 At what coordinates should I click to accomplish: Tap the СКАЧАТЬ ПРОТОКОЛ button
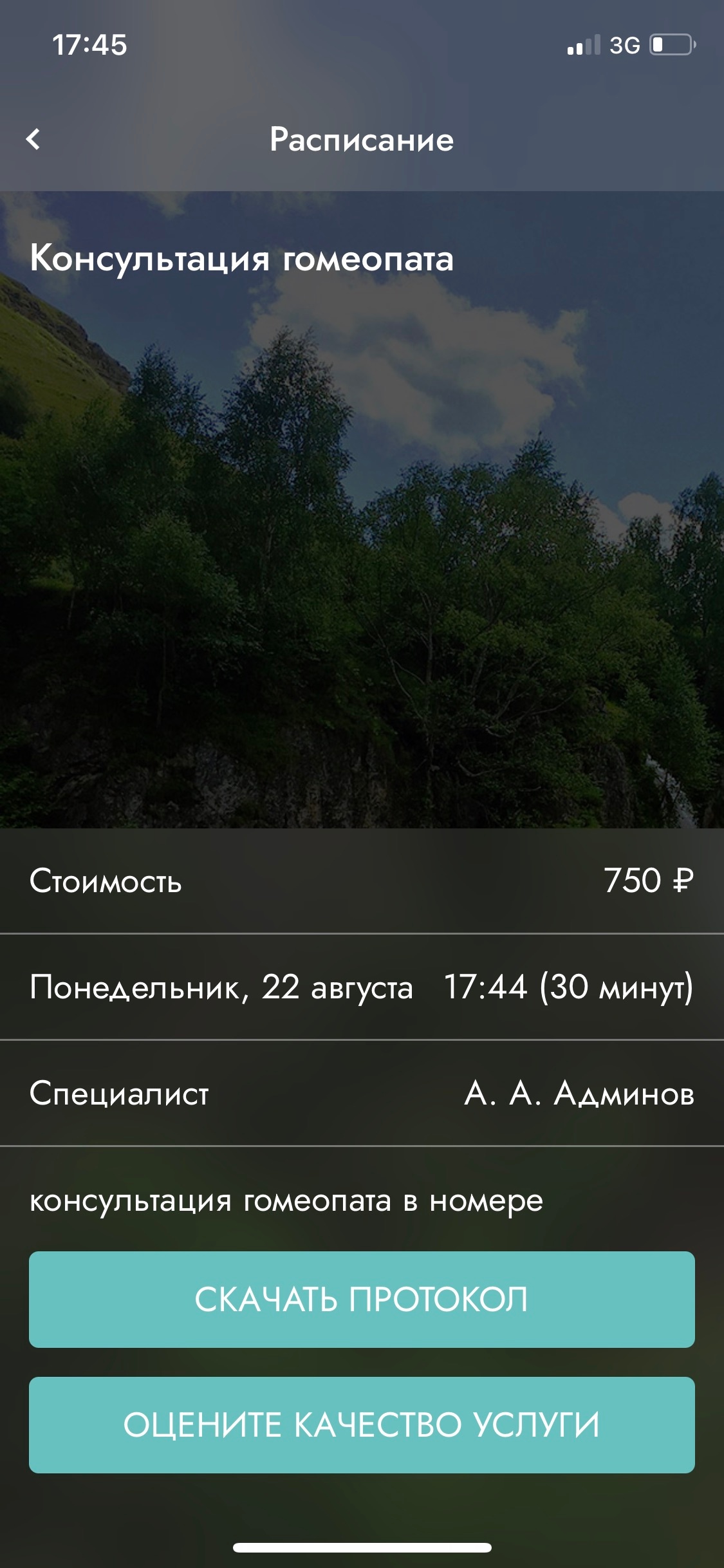[362, 1299]
